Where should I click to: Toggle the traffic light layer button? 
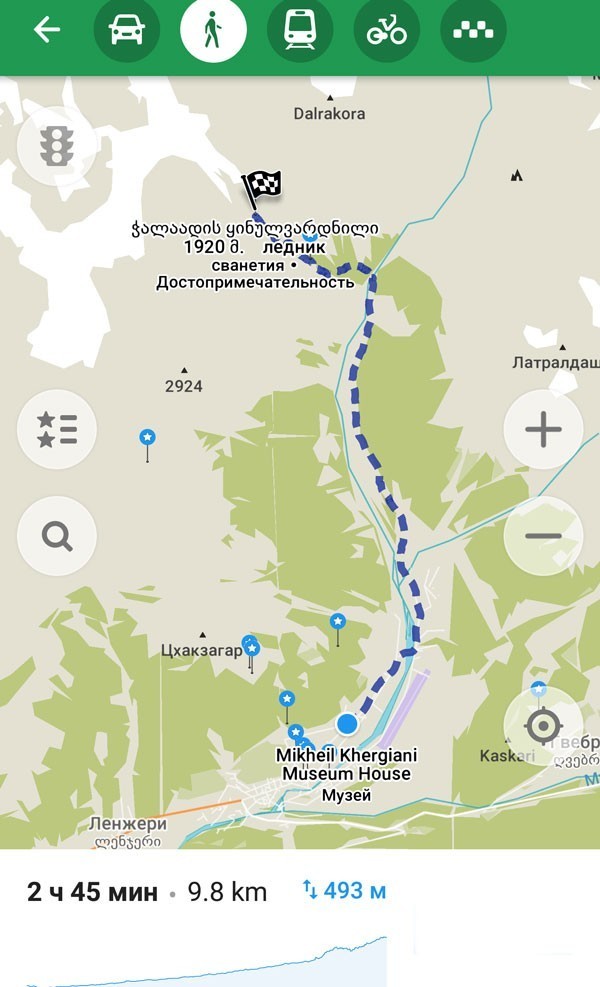coord(57,146)
